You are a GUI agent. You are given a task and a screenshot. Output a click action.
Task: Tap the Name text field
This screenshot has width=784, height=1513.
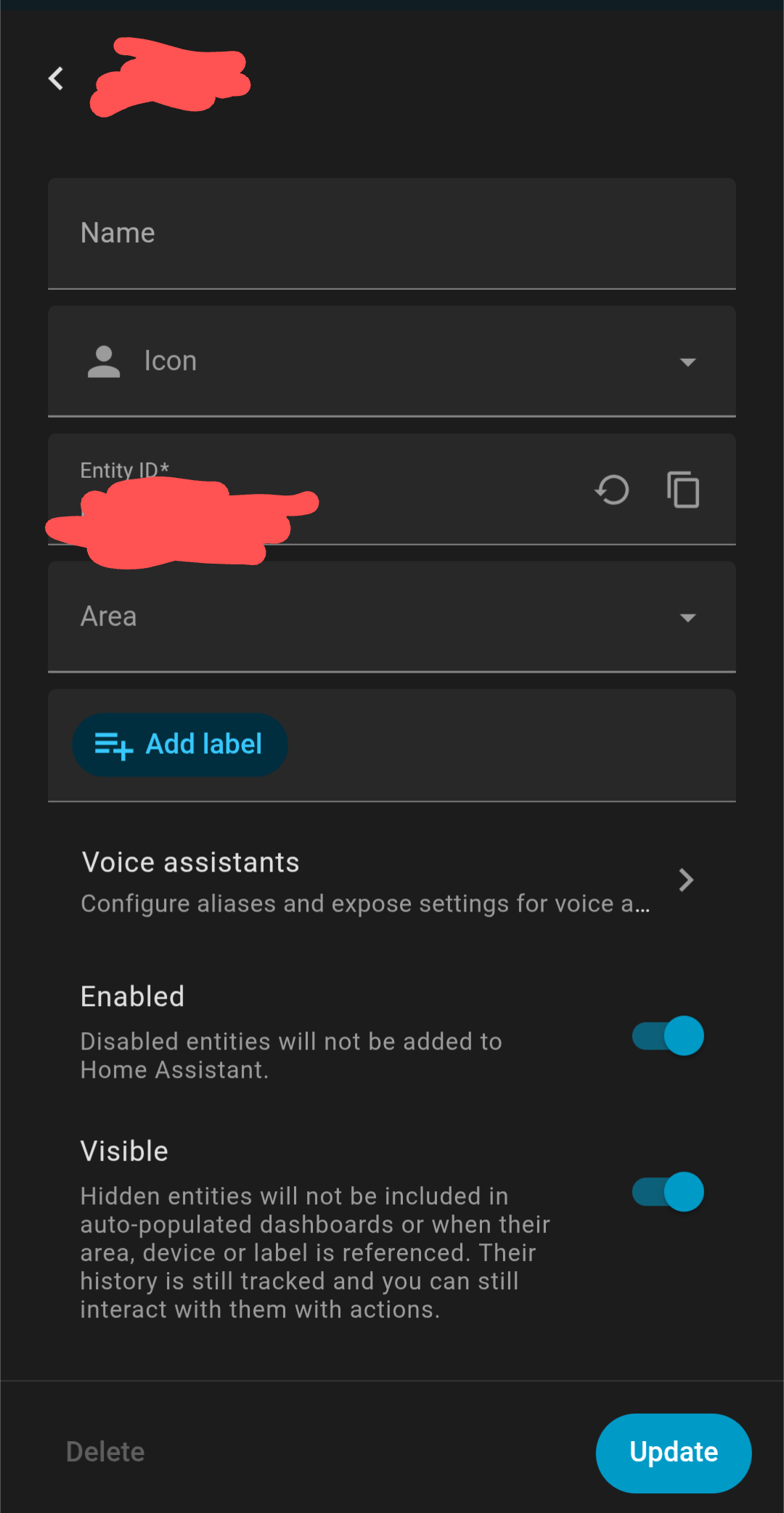click(x=392, y=233)
